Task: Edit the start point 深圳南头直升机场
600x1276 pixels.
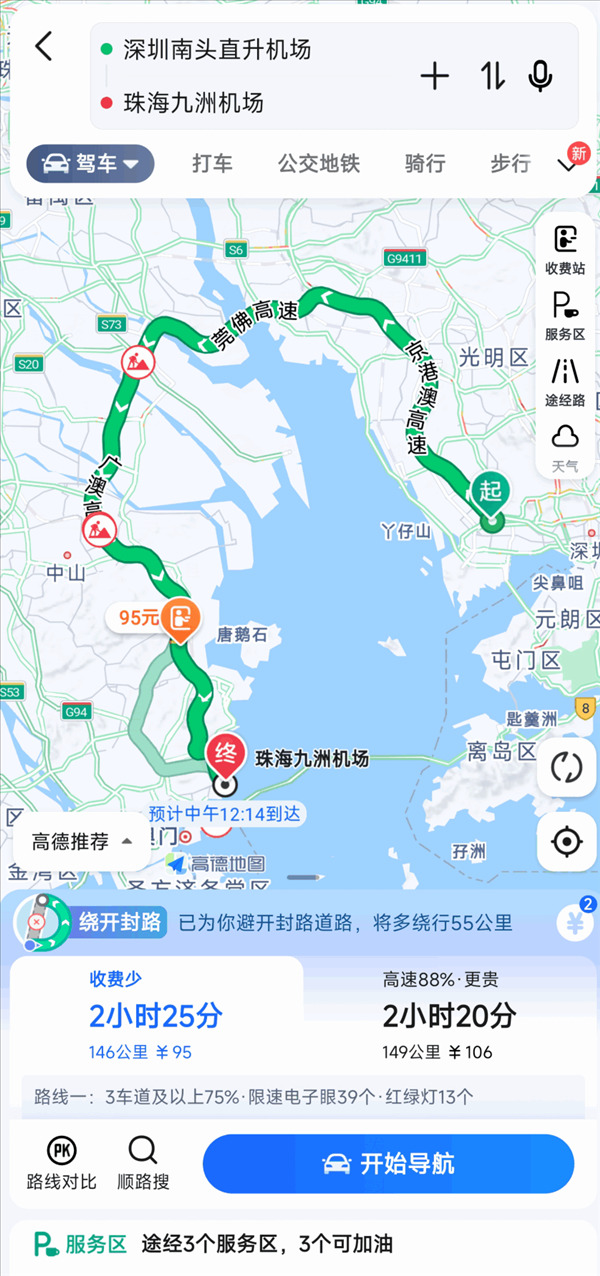Action: (217, 49)
